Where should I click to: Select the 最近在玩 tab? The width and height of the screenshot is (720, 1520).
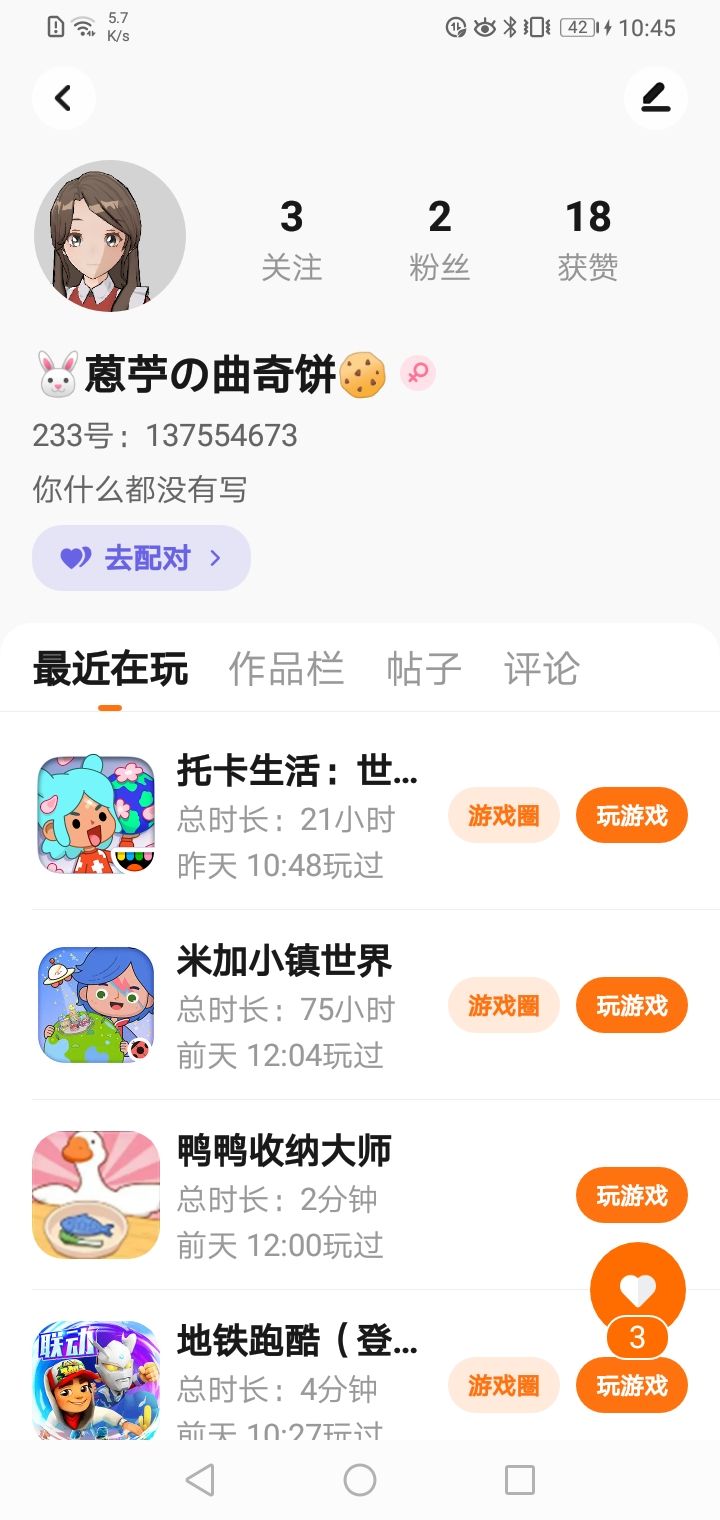[x=110, y=669]
